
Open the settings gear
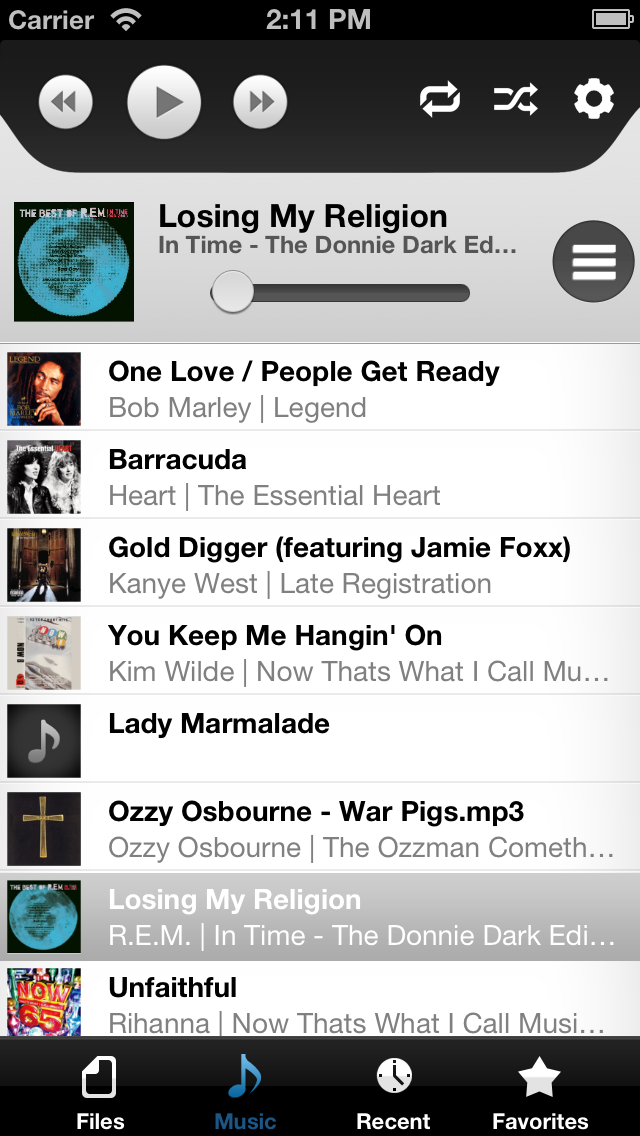pos(594,99)
